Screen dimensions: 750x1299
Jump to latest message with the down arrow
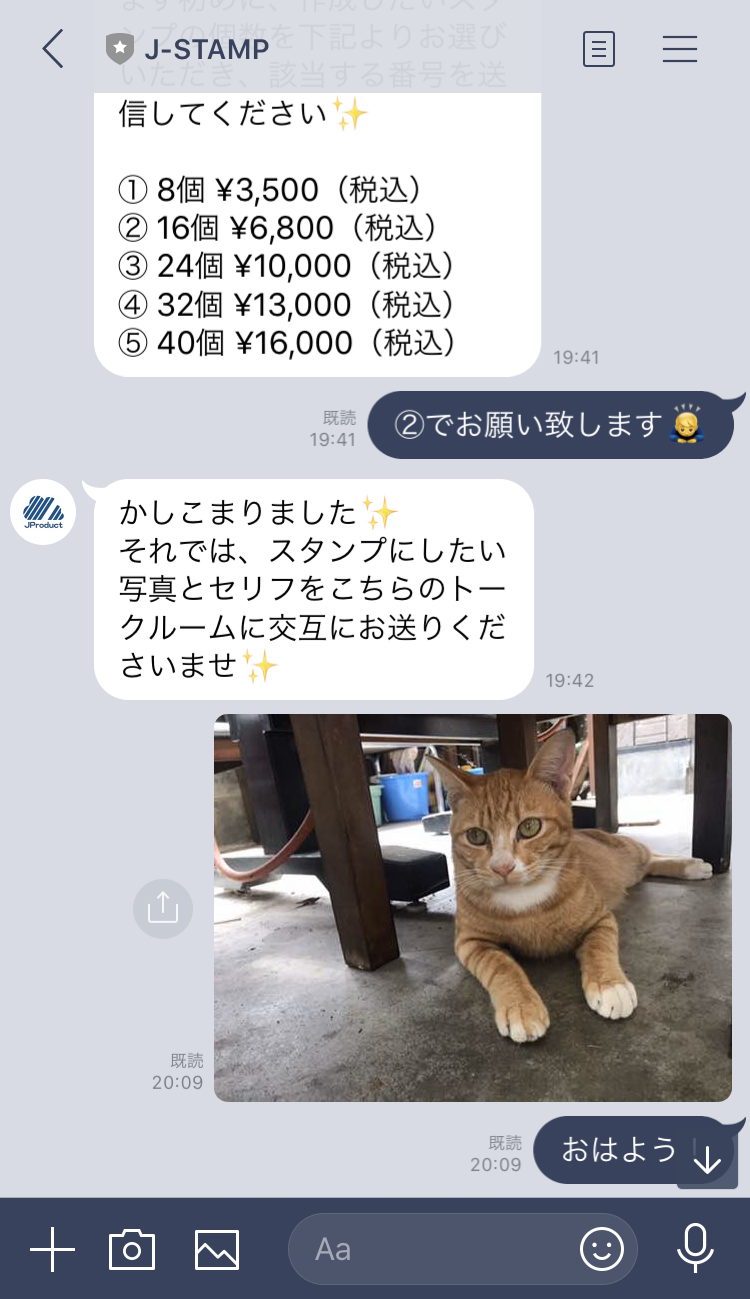tap(707, 1158)
